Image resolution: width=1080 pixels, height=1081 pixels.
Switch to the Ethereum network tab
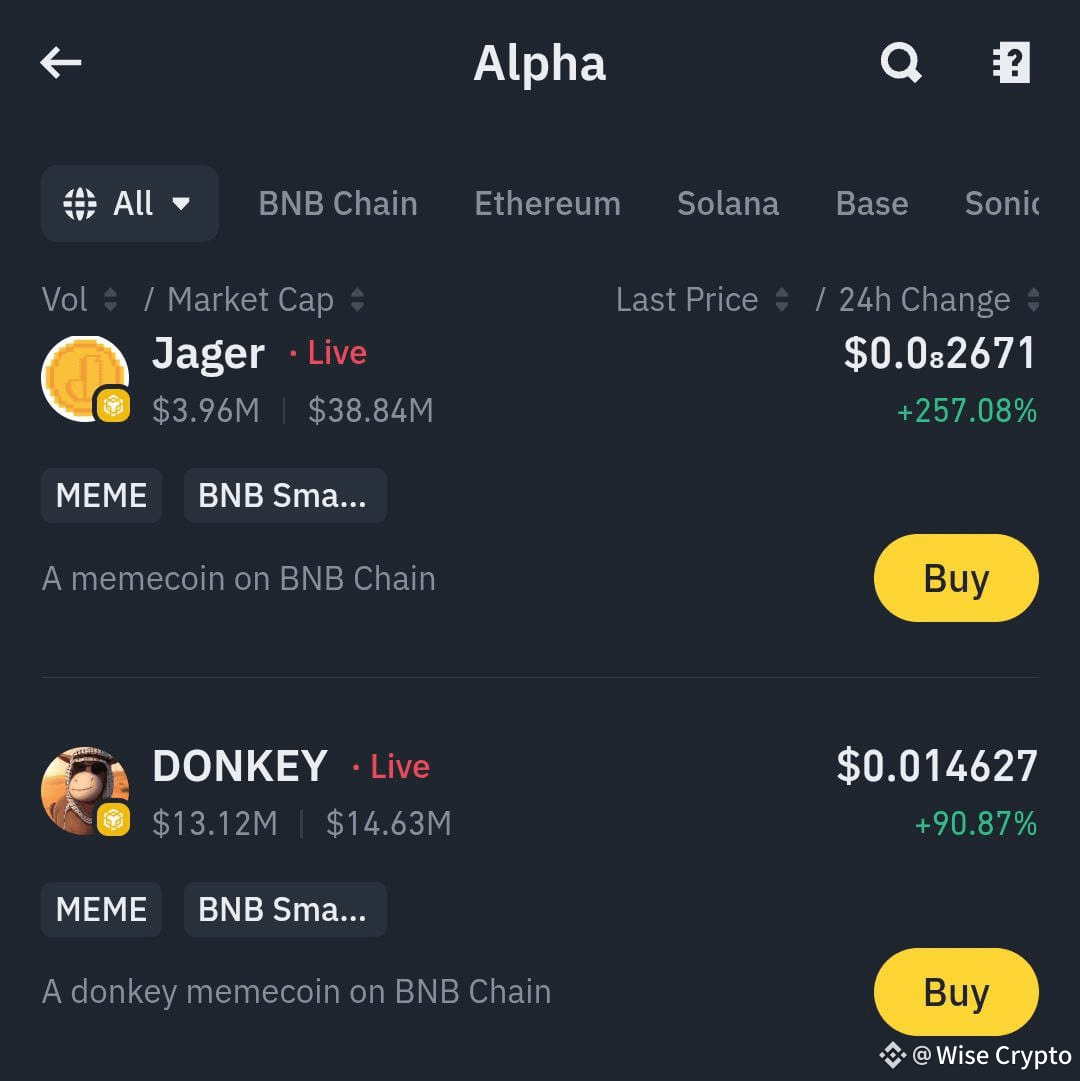tap(547, 203)
